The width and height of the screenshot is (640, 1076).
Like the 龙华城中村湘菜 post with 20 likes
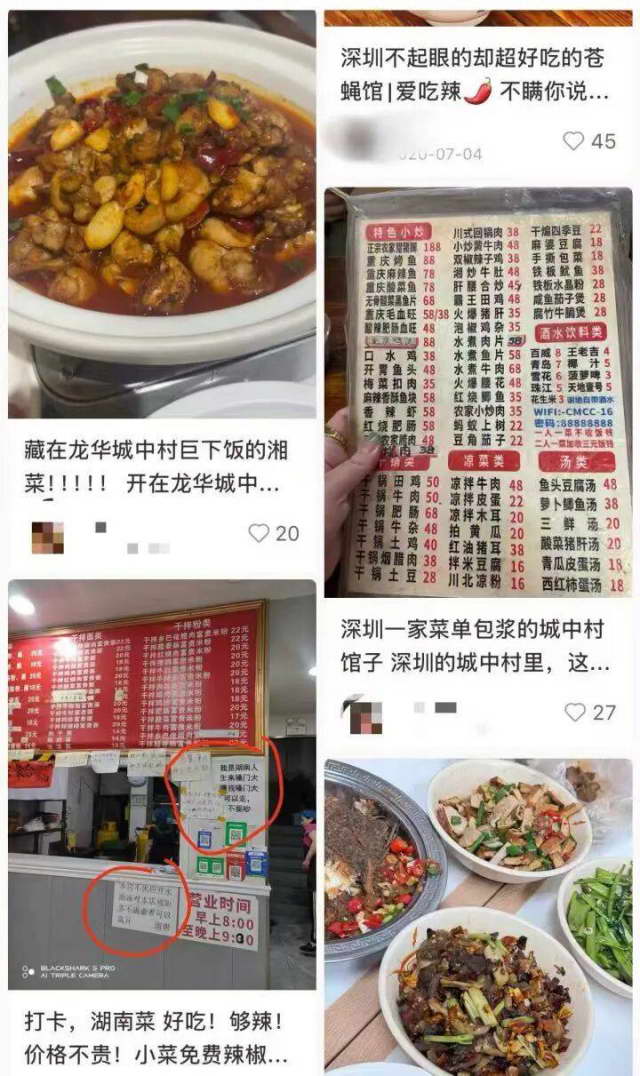click(x=260, y=533)
